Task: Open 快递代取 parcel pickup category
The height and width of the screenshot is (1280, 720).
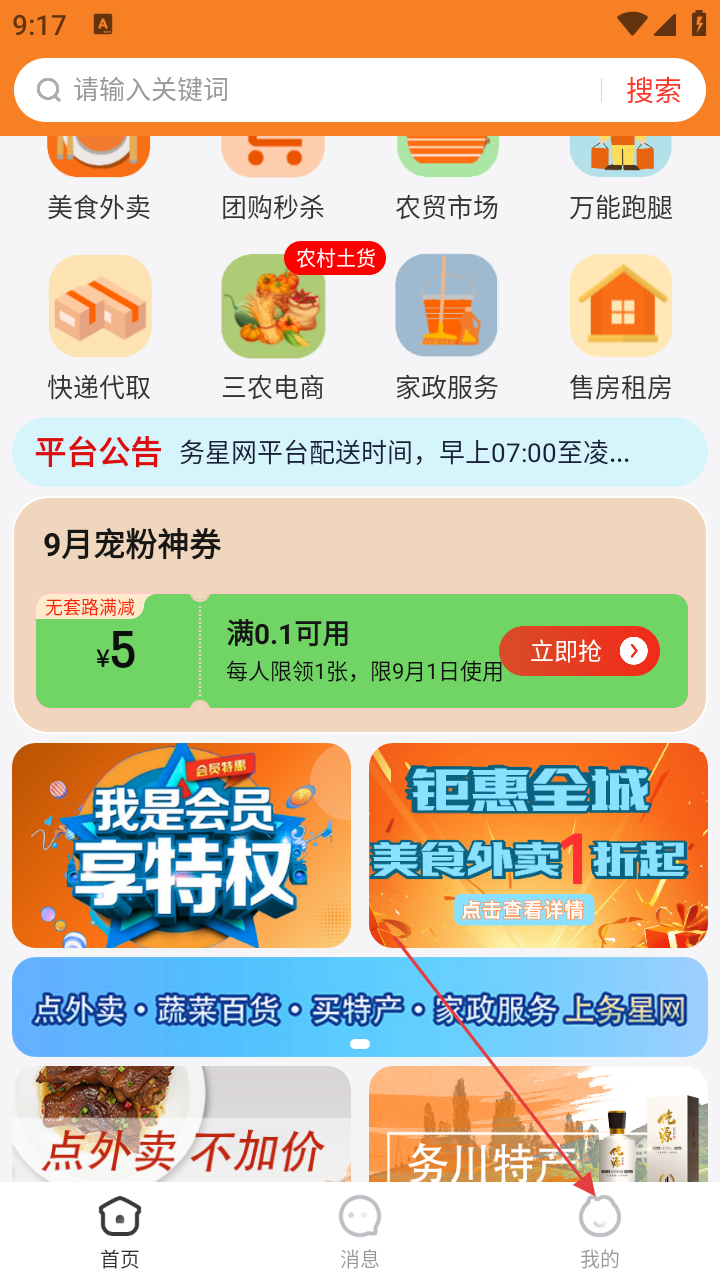Action: [99, 326]
